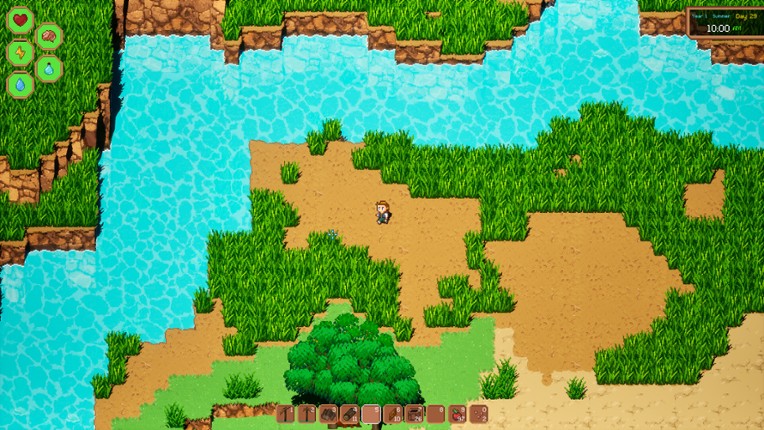Select the red apple in slot 9
This screenshot has width=764, height=430.
click(458, 414)
